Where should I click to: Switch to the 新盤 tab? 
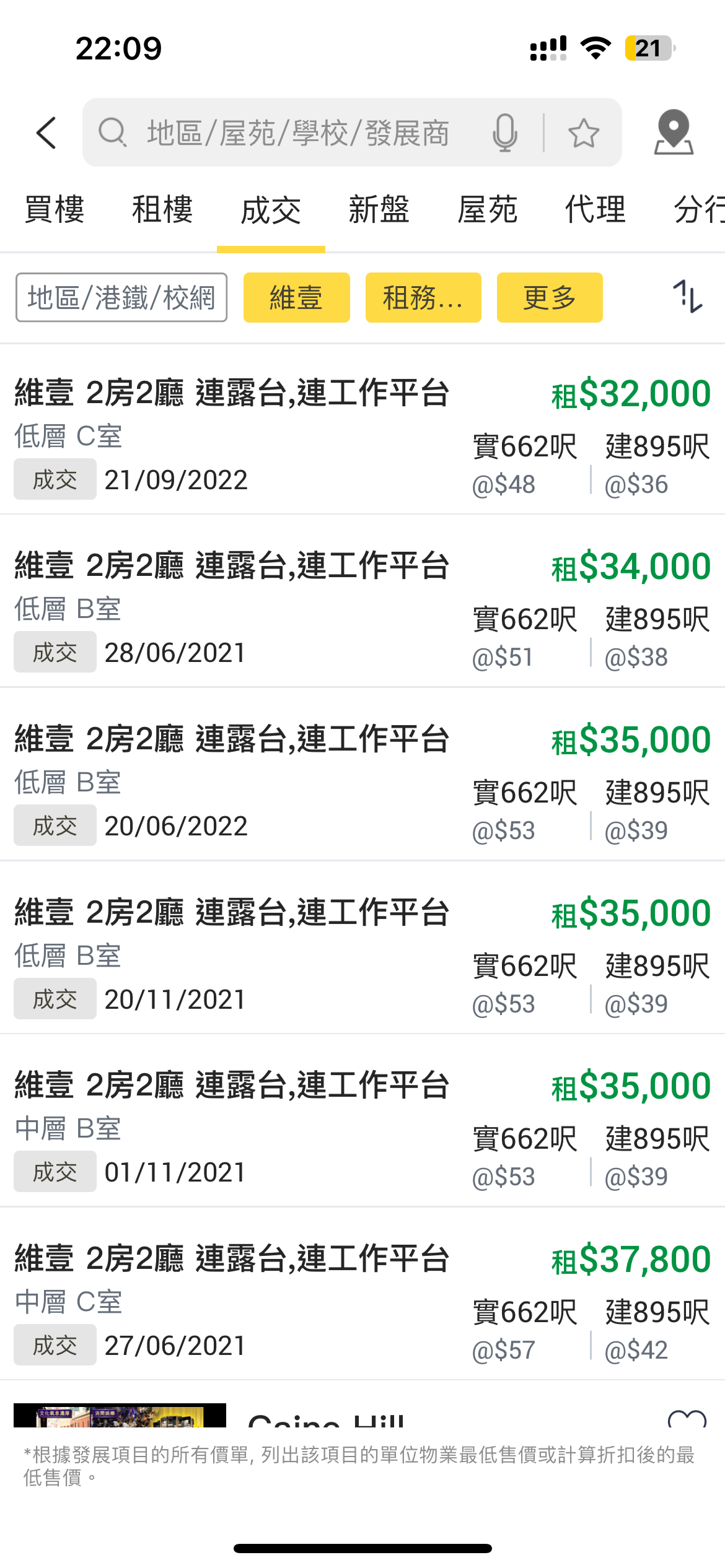379,209
